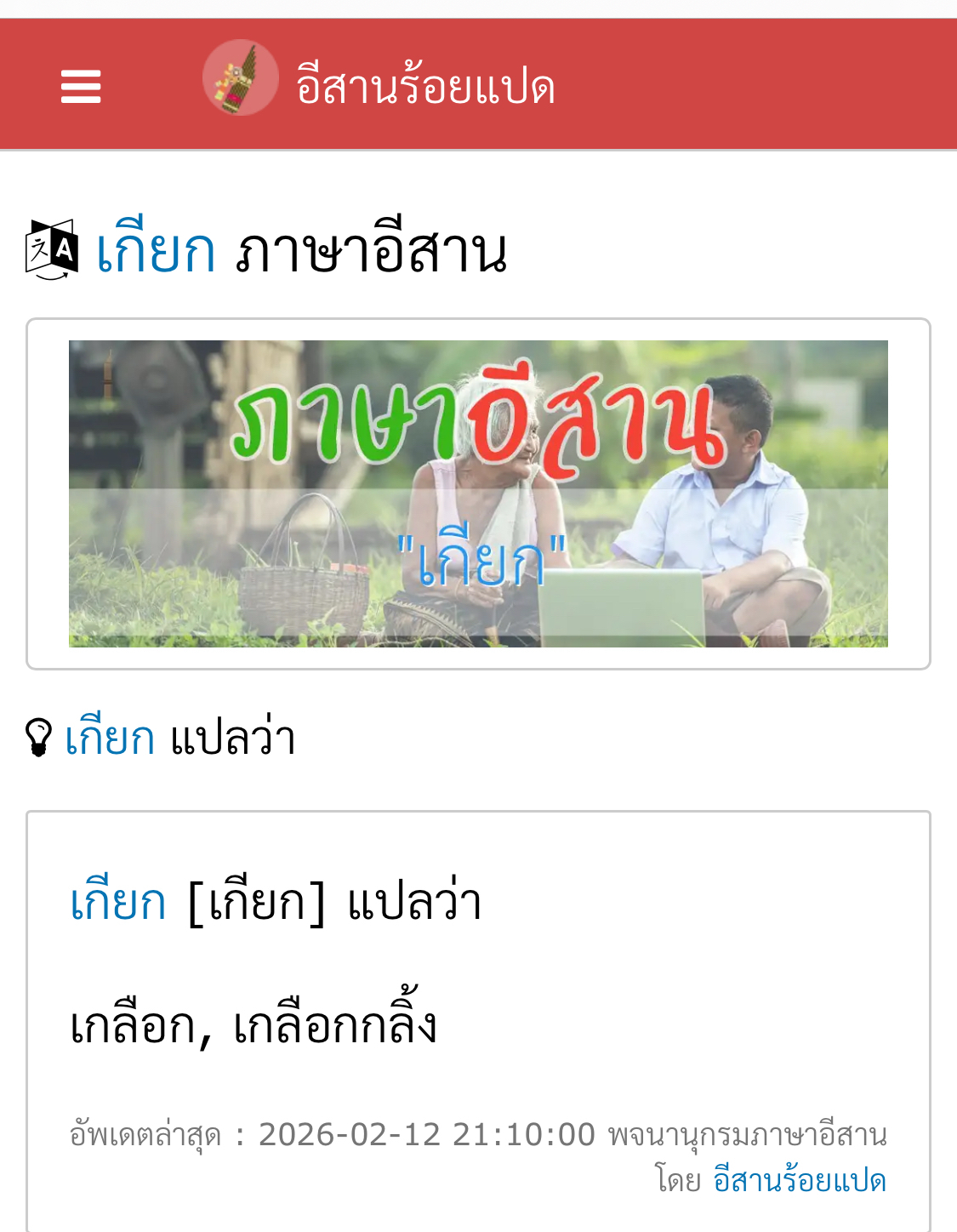Open the เกียก link in the definition card
The height and width of the screenshot is (1232, 957).
click(x=118, y=902)
